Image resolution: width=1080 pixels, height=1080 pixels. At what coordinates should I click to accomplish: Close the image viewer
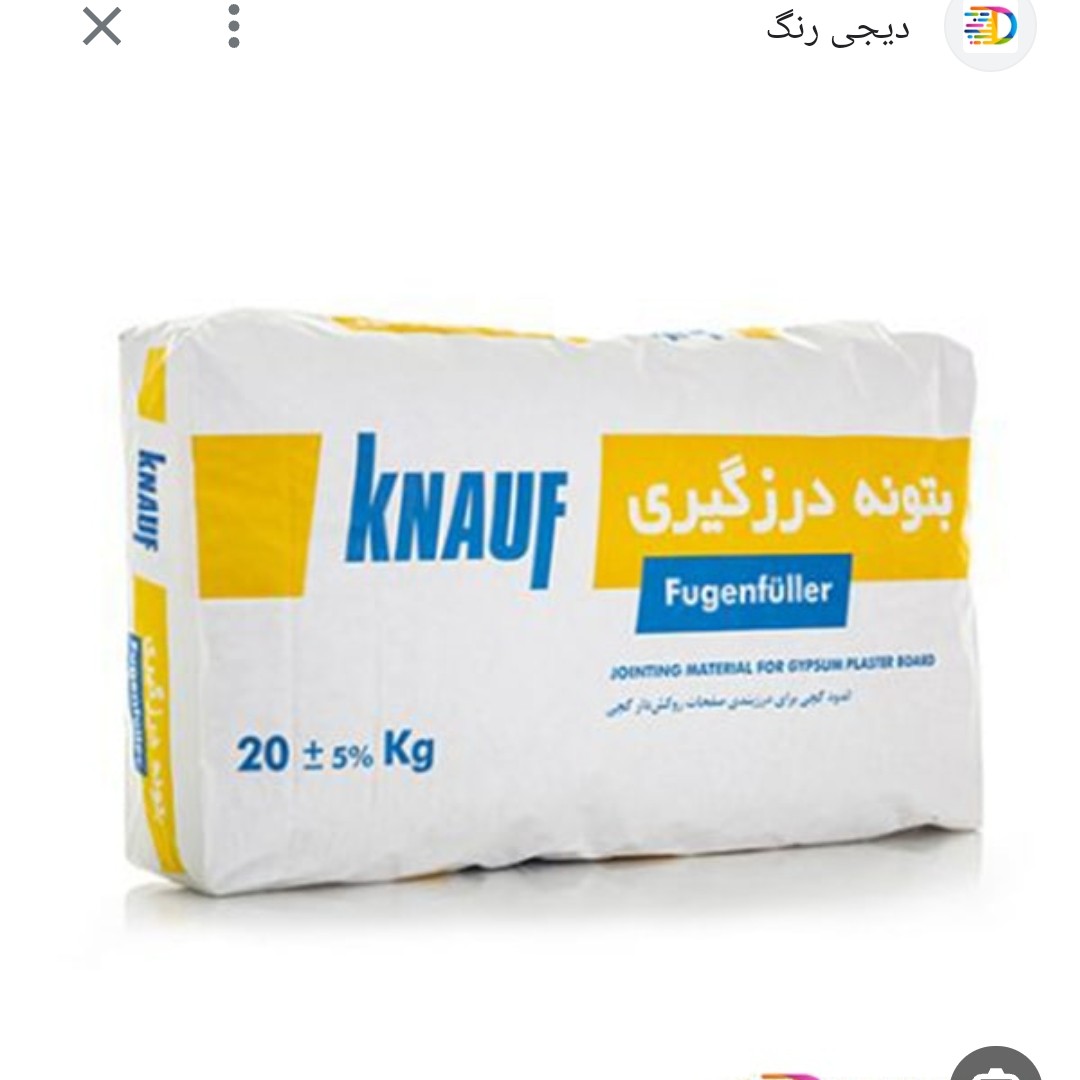click(x=102, y=27)
